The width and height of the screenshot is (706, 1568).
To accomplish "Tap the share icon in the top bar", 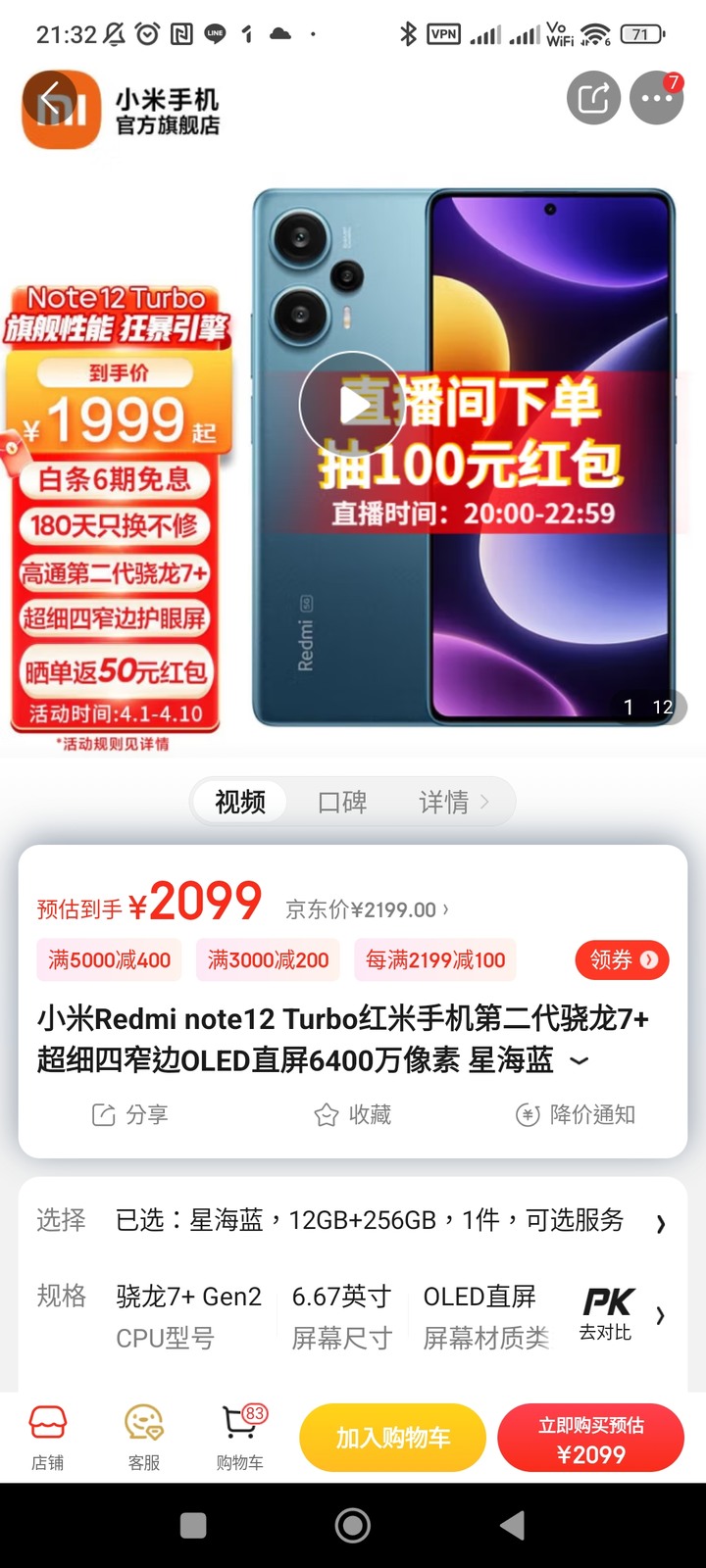I will click(x=593, y=98).
